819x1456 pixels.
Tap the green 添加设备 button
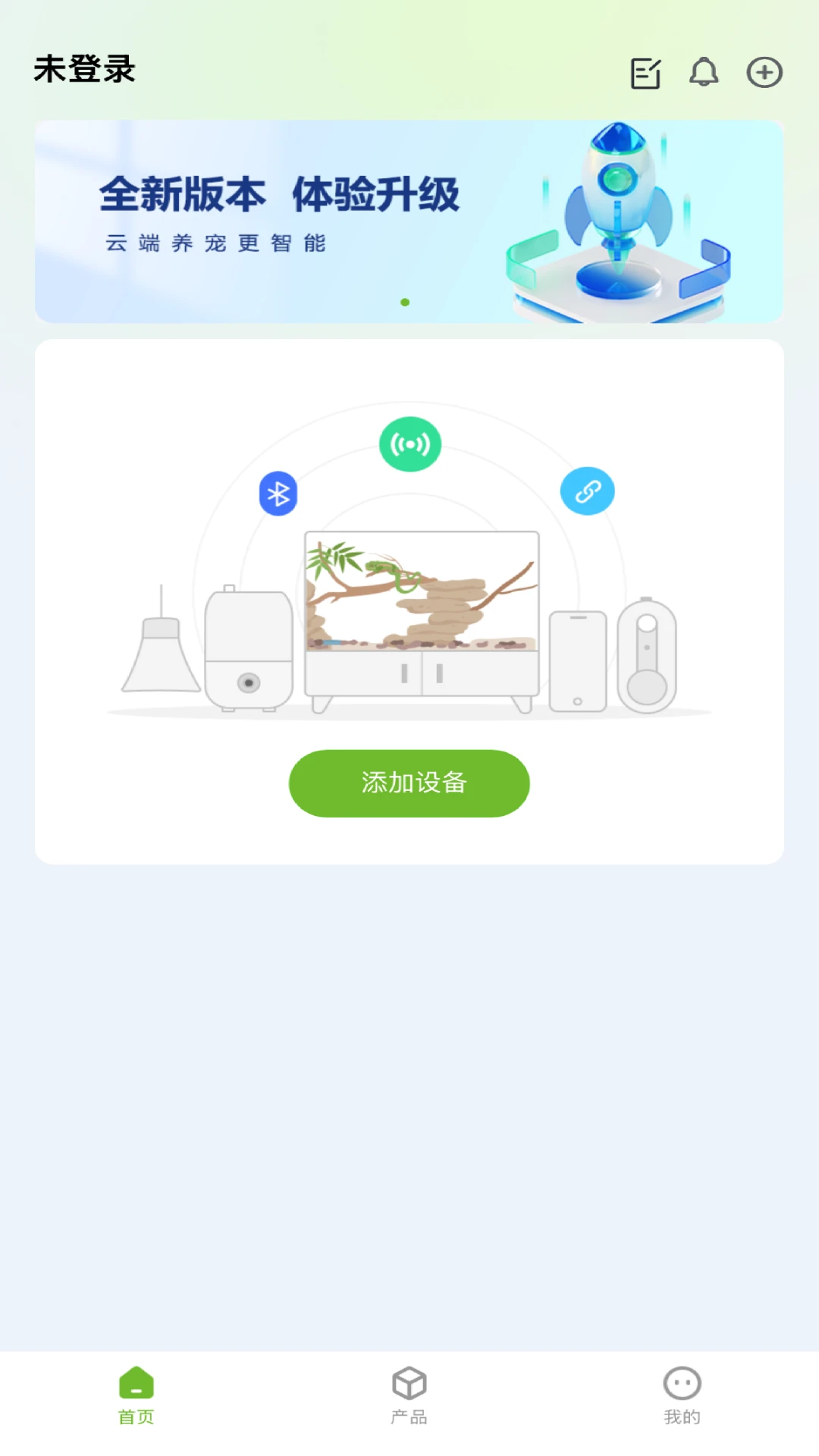[409, 783]
